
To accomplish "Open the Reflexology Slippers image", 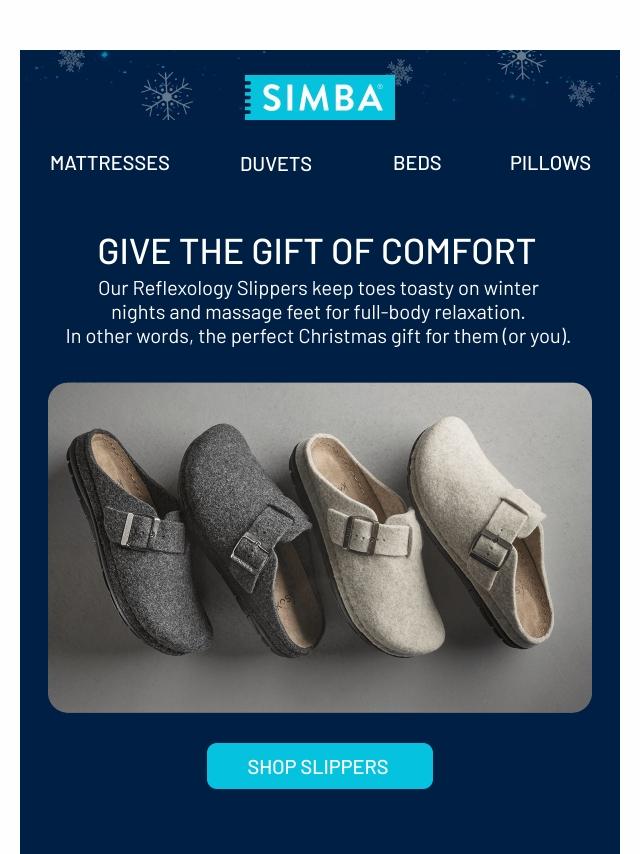I will pyautogui.click(x=320, y=547).
